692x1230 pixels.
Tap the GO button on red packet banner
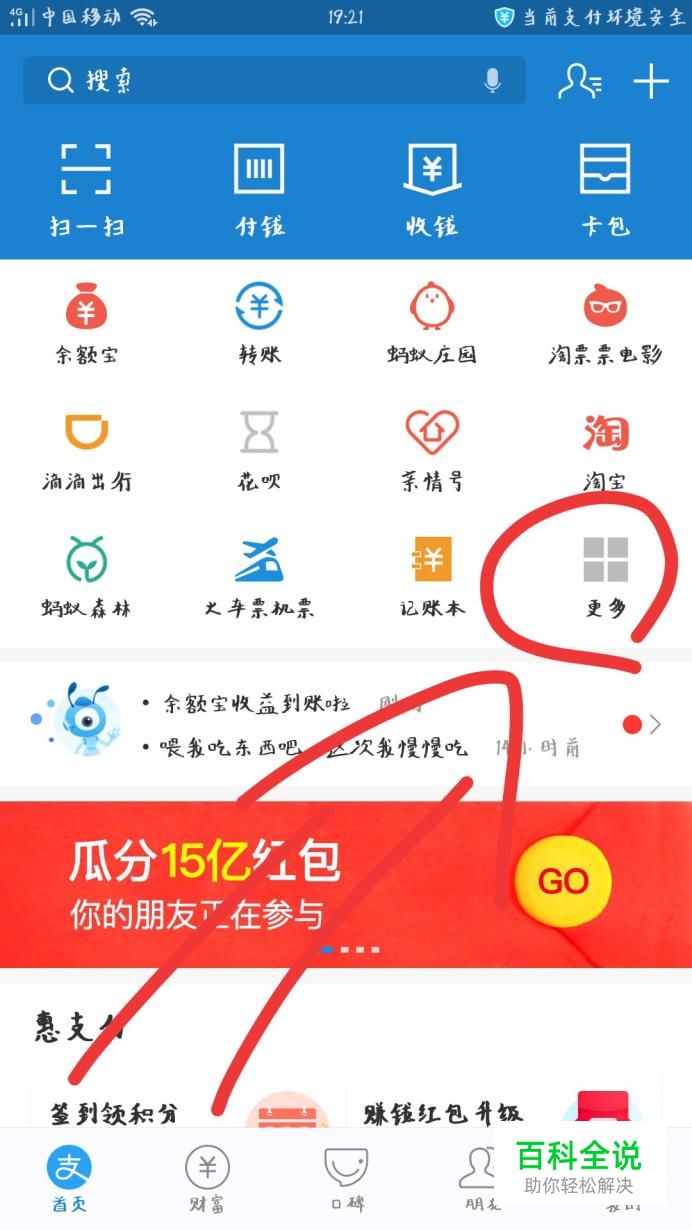point(563,882)
